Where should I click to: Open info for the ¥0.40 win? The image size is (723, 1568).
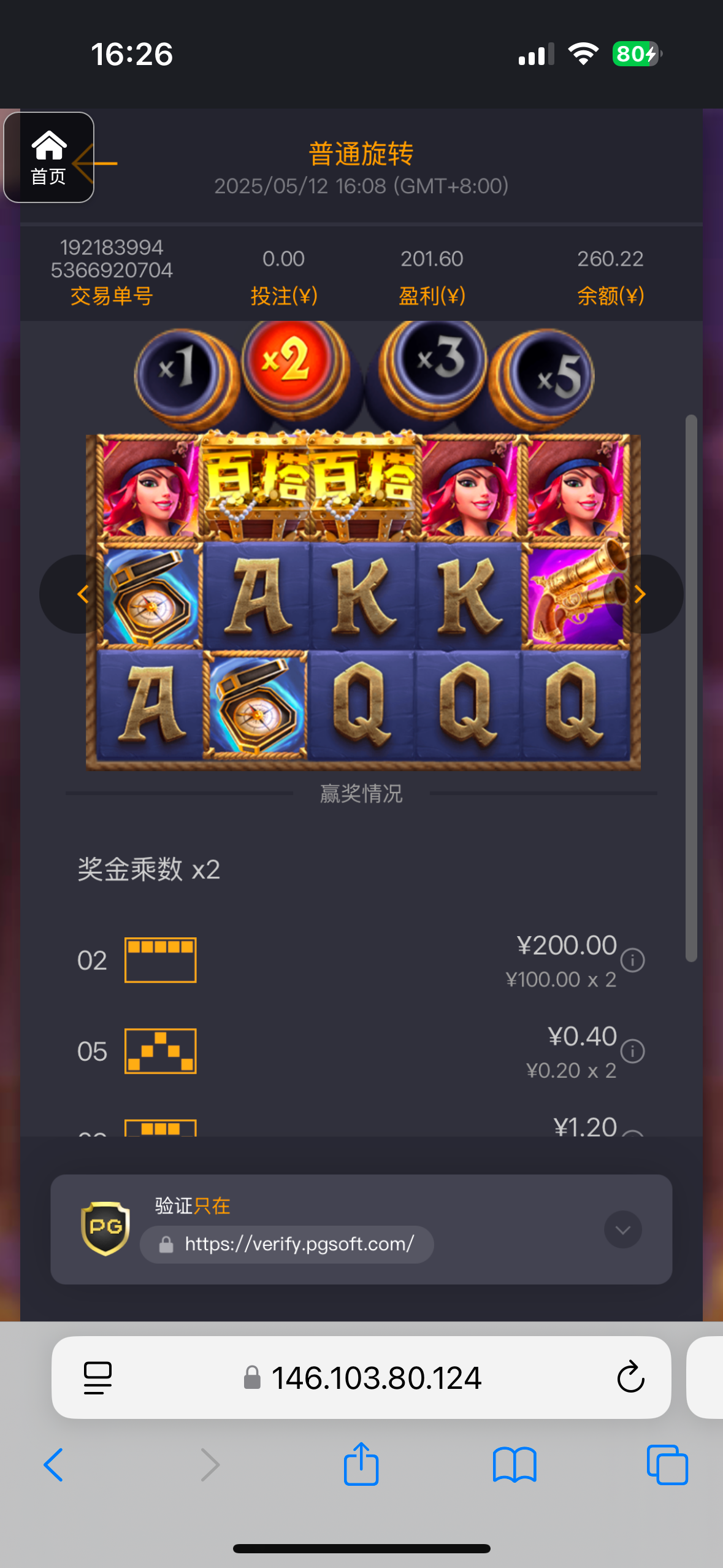coord(632,1051)
